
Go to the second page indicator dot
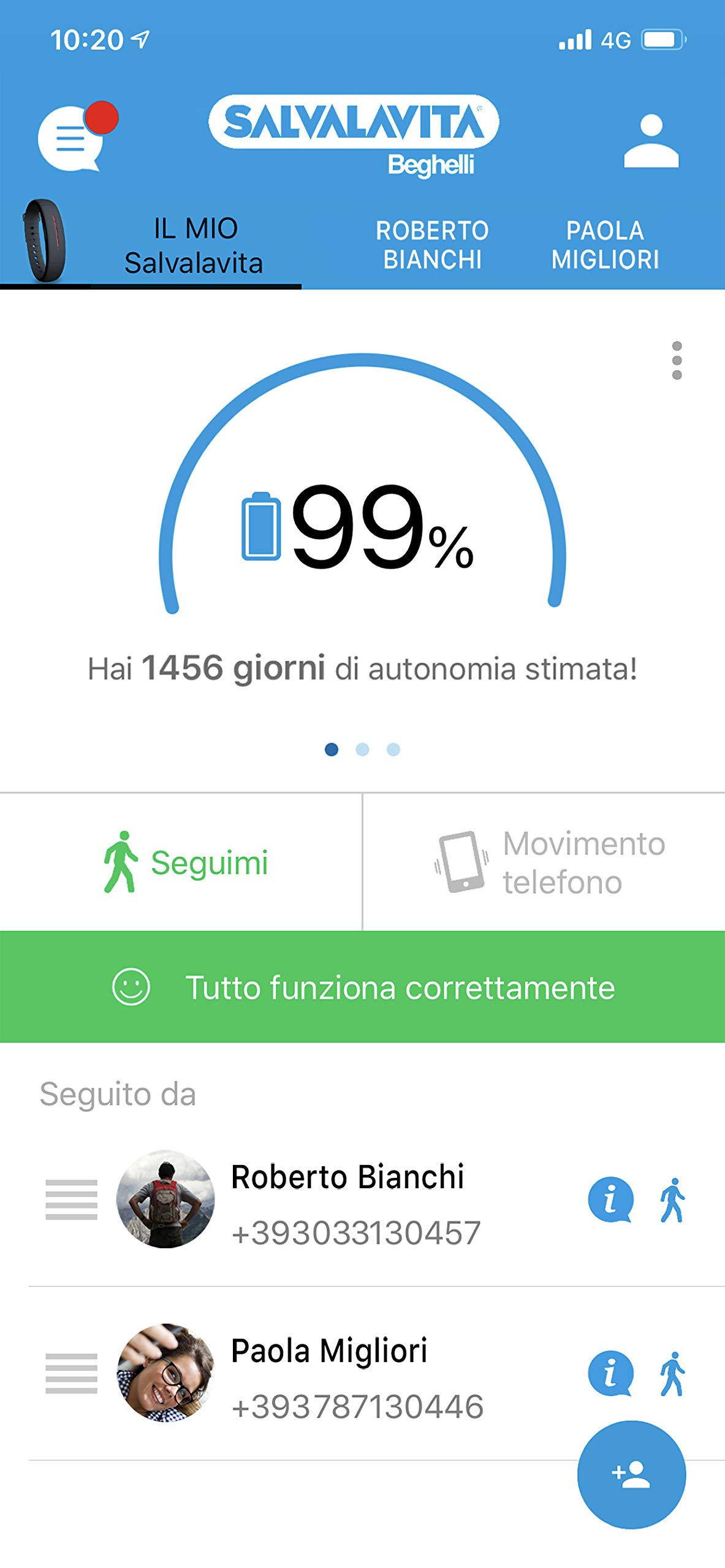click(362, 749)
